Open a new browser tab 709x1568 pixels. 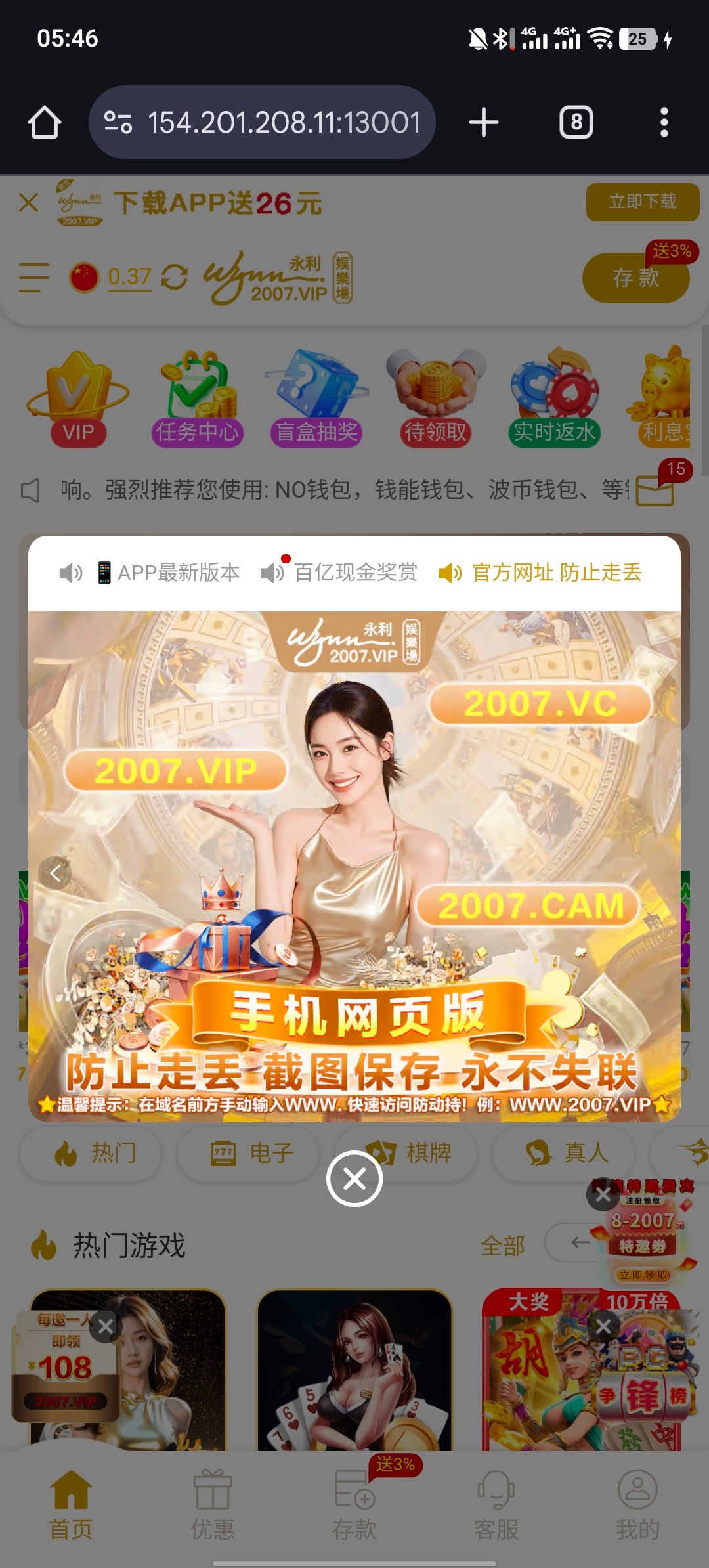pos(484,123)
